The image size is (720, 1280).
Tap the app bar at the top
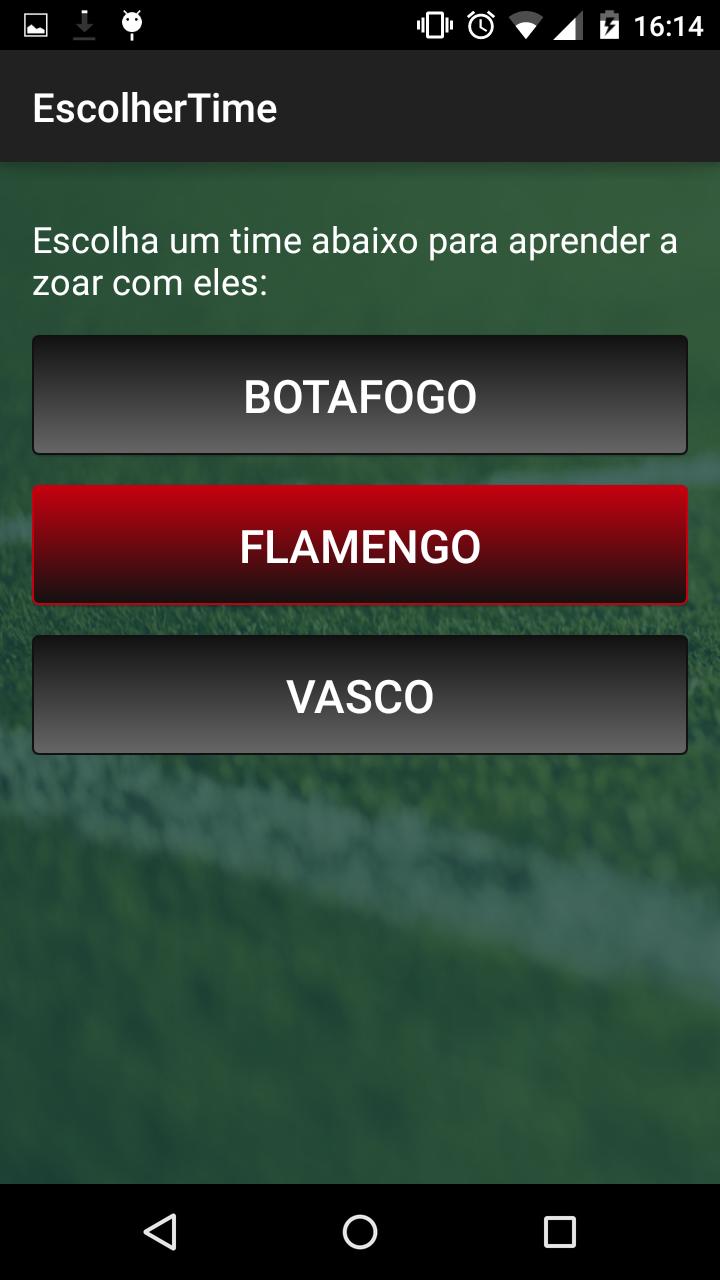pyautogui.click(x=360, y=106)
